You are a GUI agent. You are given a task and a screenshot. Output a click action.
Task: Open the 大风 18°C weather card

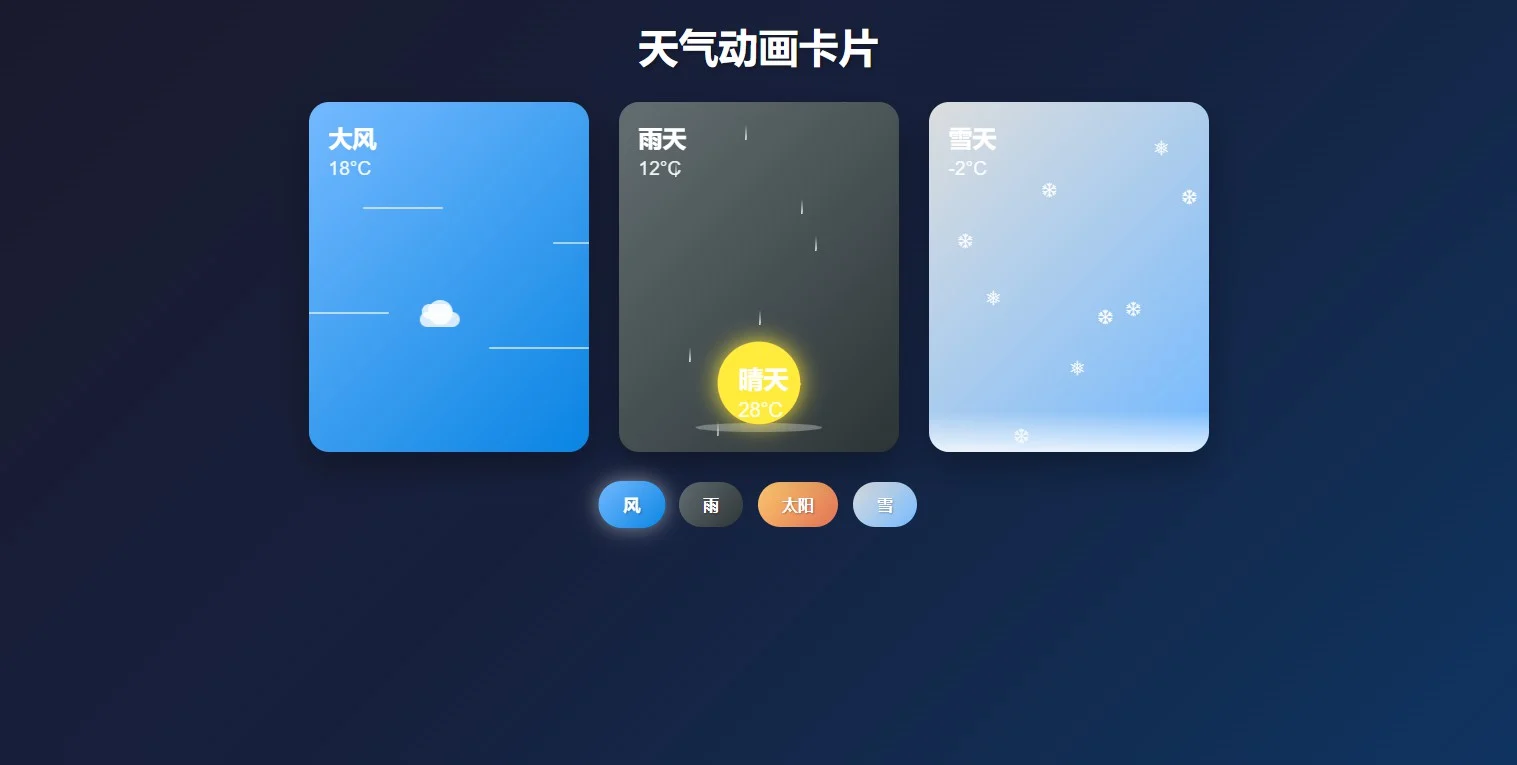click(448, 277)
